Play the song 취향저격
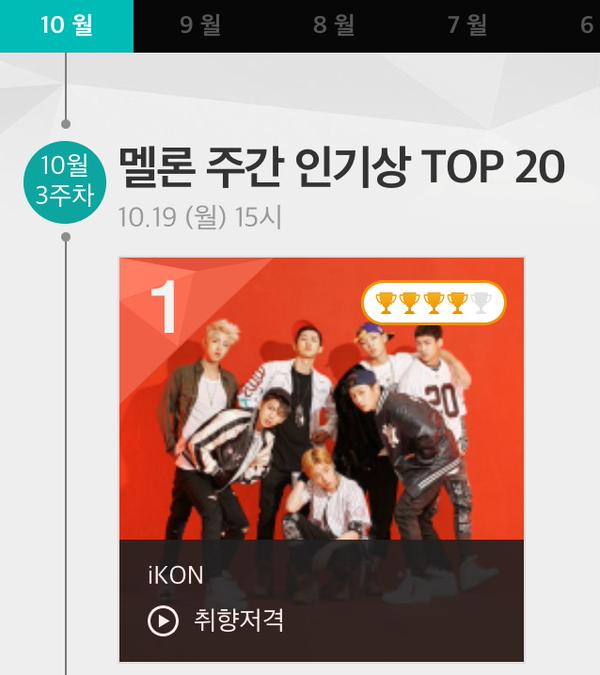The image size is (600, 675). (x=163, y=621)
